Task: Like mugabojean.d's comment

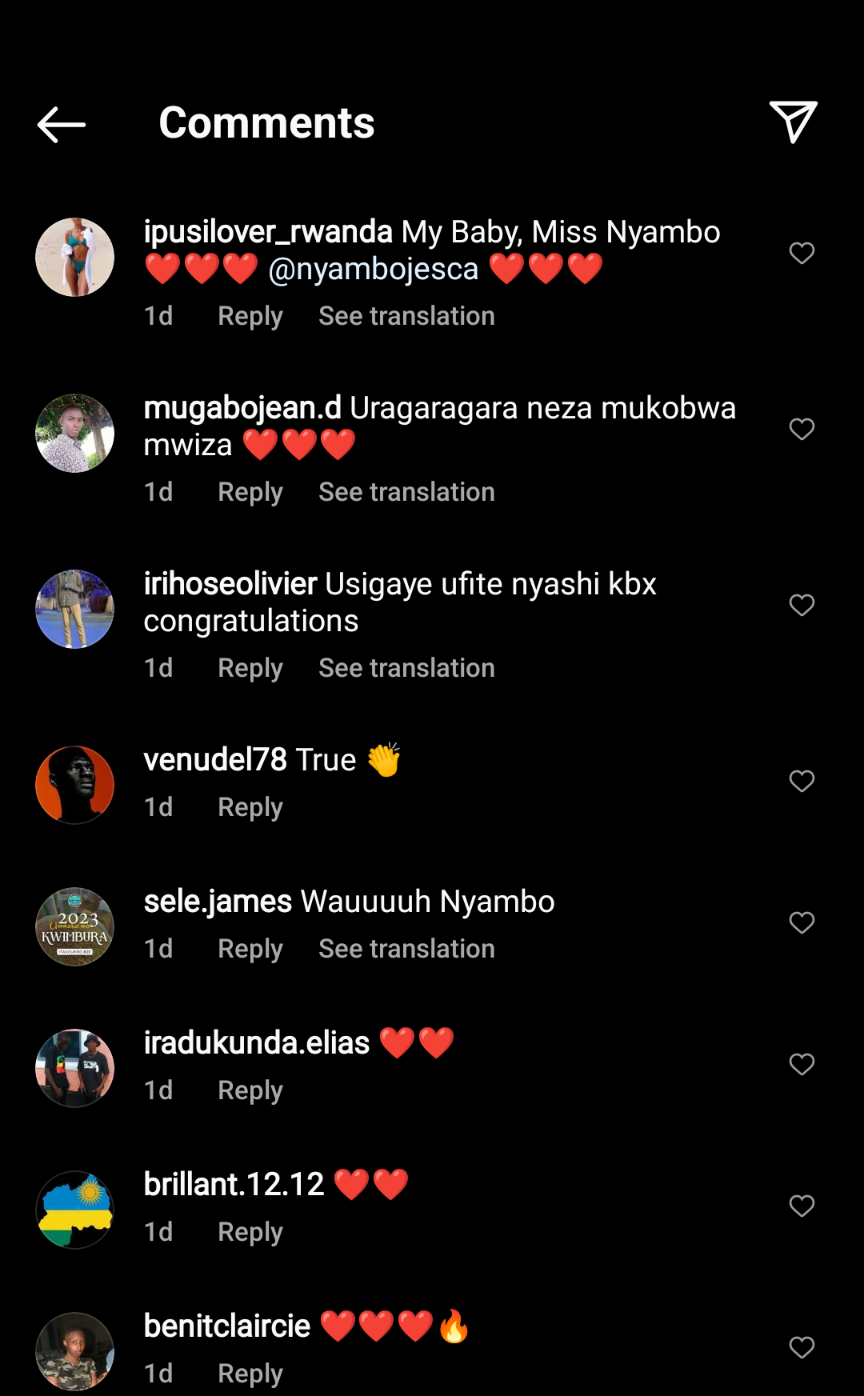Action: pos(802,430)
